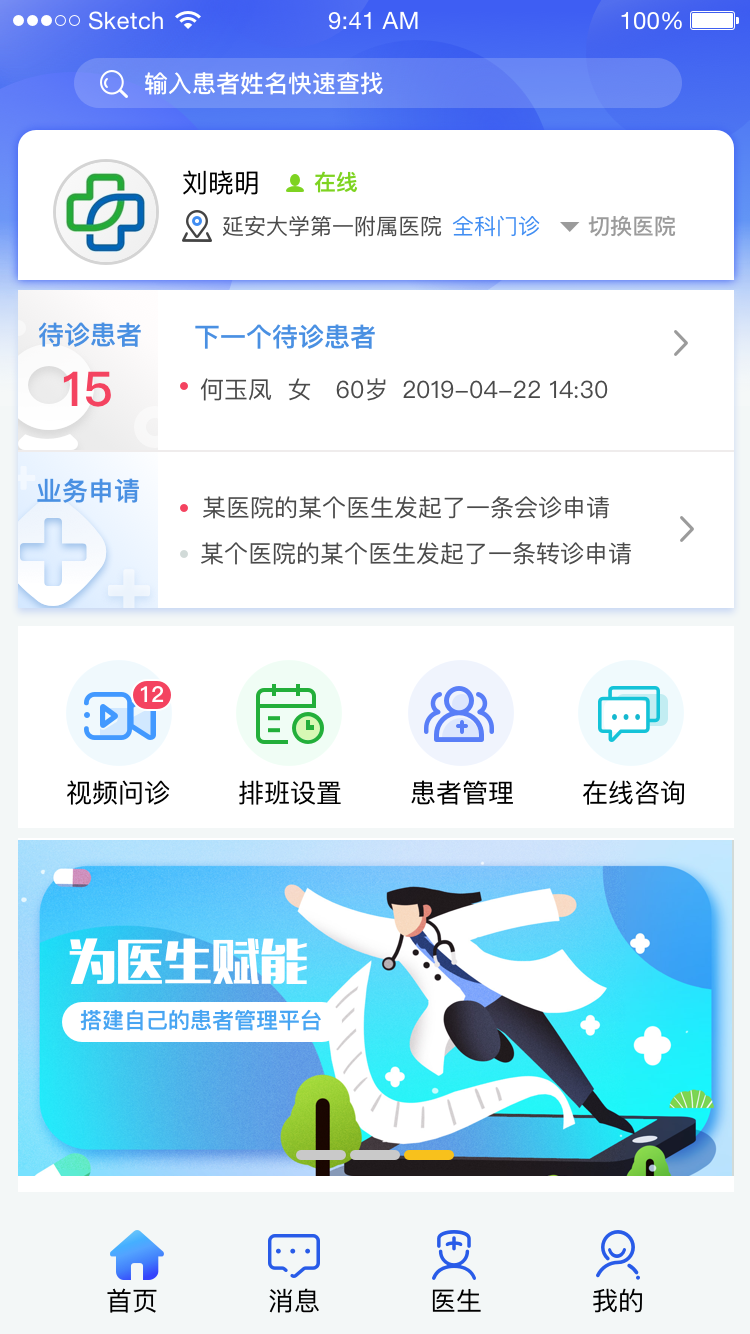Open 视频问诊 video consultation
Viewport: 750px width, 1334px height.
tap(118, 735)
